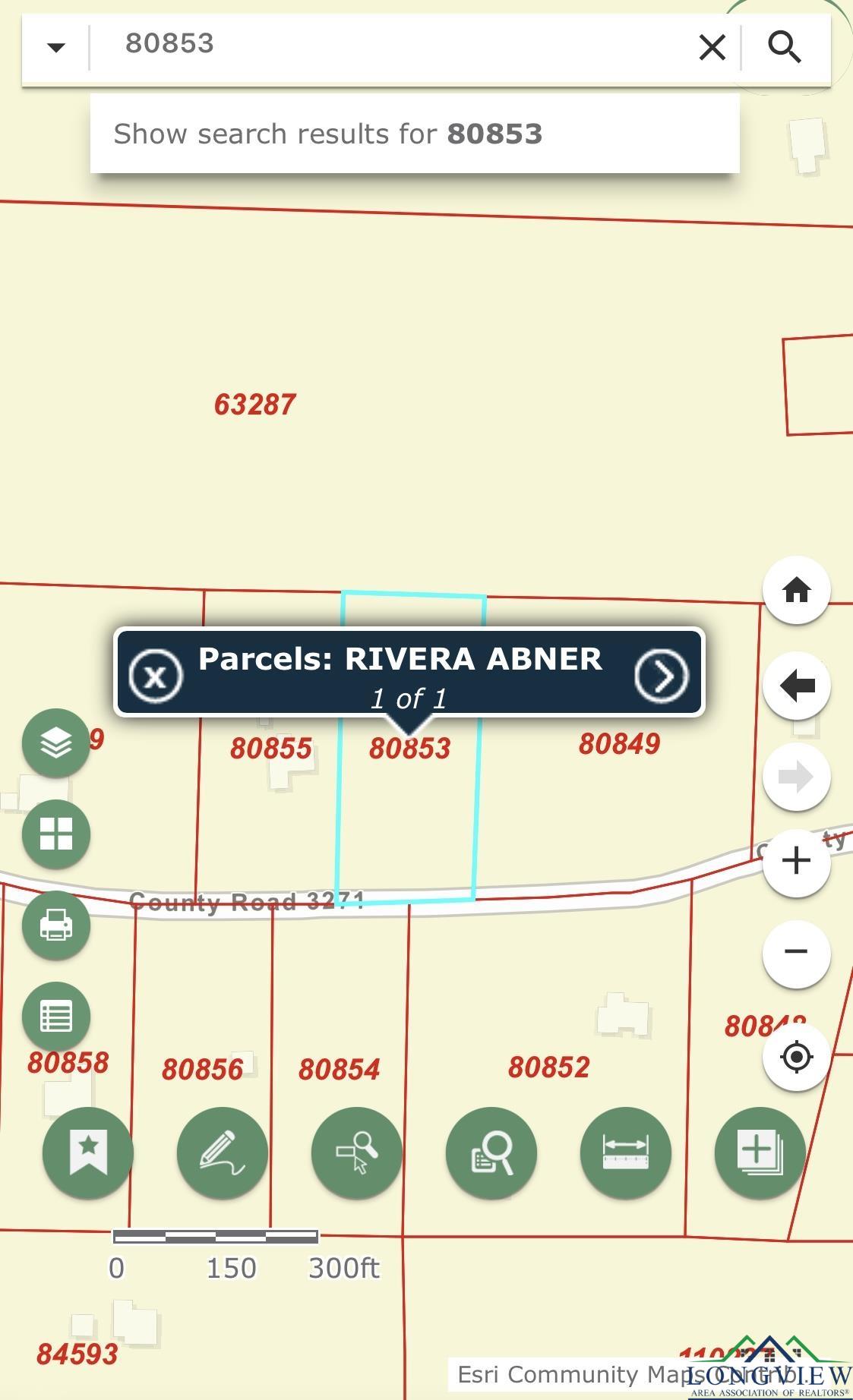The image size is (853, 1400).
Task: Return map to home extent
Action: click(796, 590)
